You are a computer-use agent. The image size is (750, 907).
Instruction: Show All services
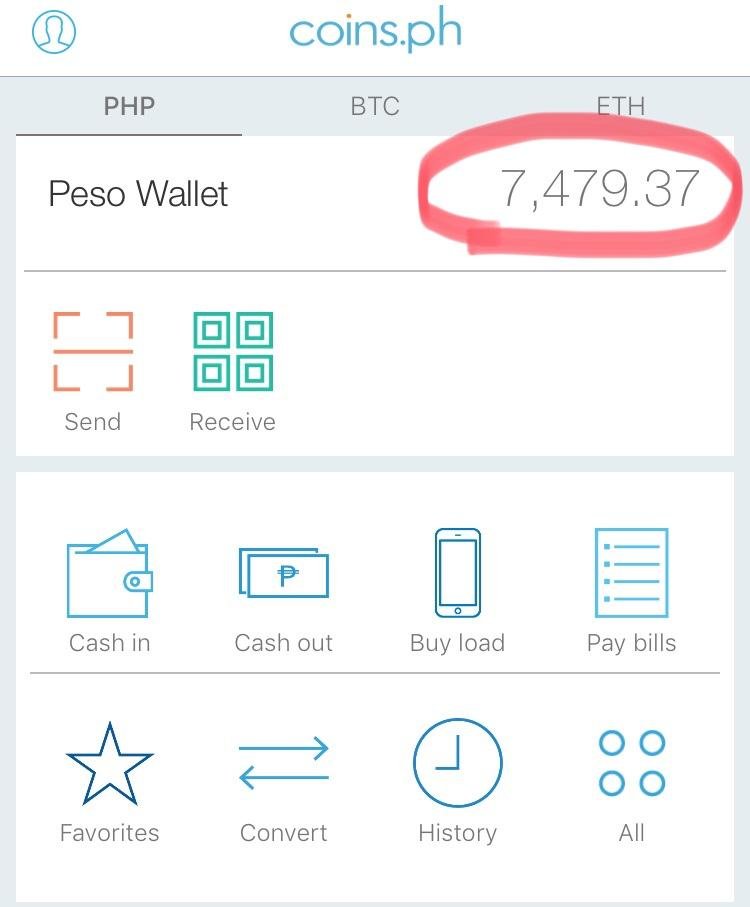point(631,782)
